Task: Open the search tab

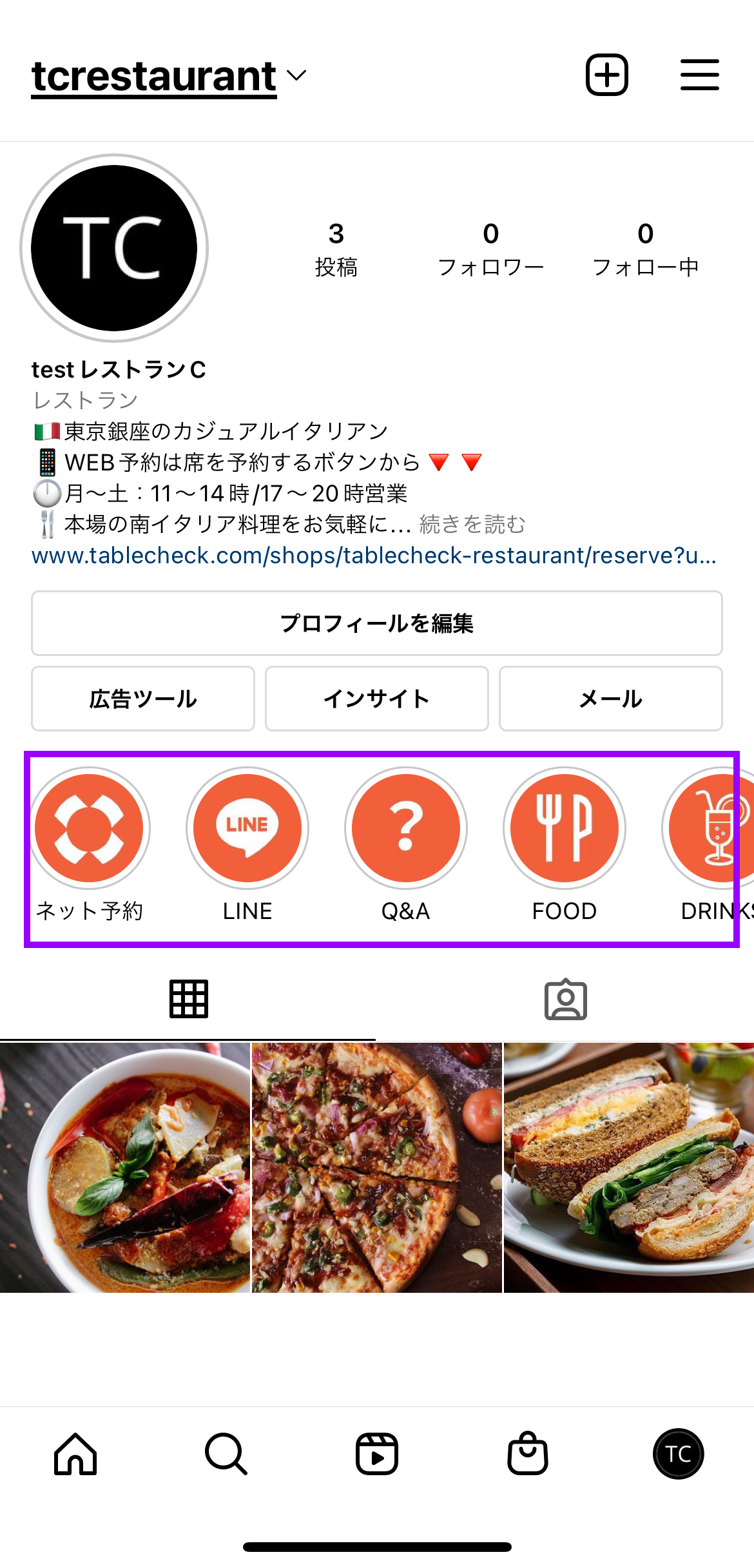Action: [226, 1454]
